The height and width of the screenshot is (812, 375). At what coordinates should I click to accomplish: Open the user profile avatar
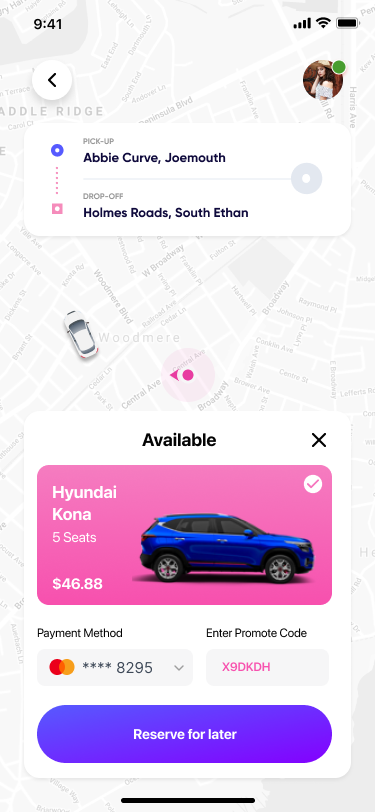[x=323, y=80]
